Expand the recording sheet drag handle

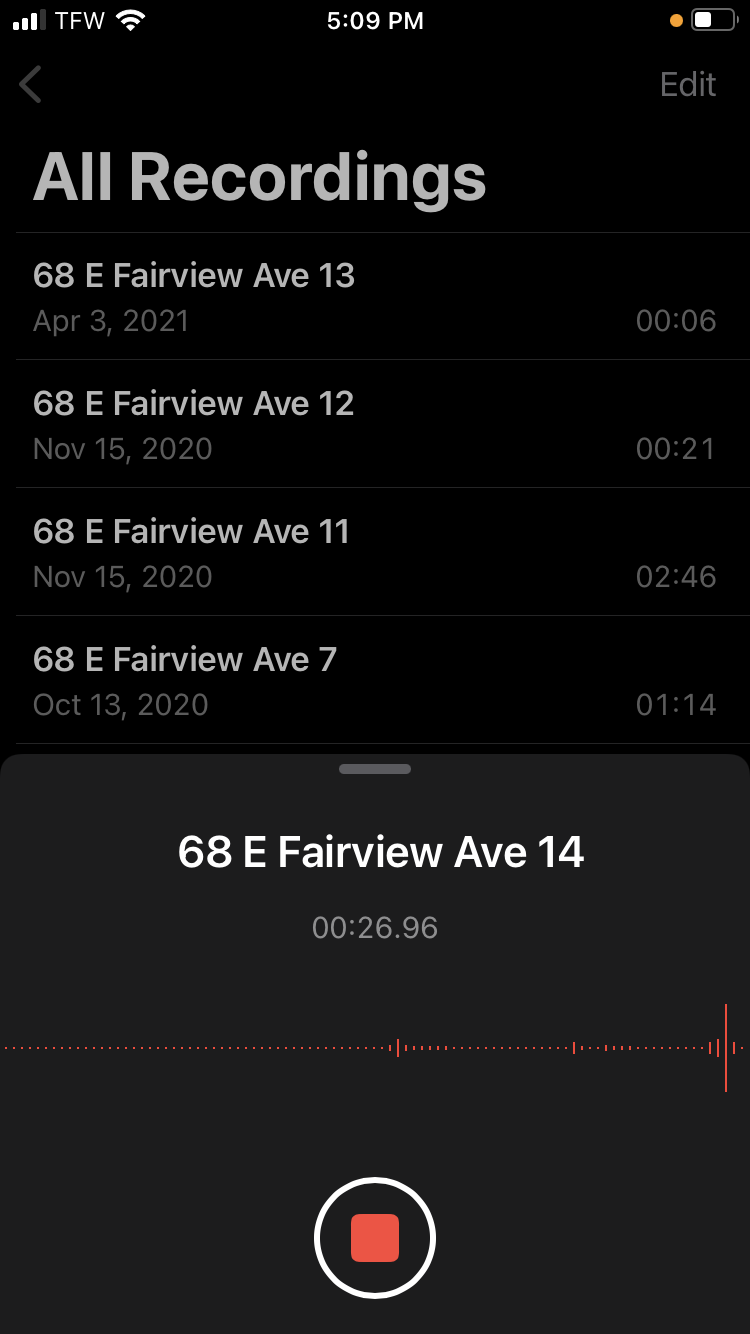[x=375, y=769]
